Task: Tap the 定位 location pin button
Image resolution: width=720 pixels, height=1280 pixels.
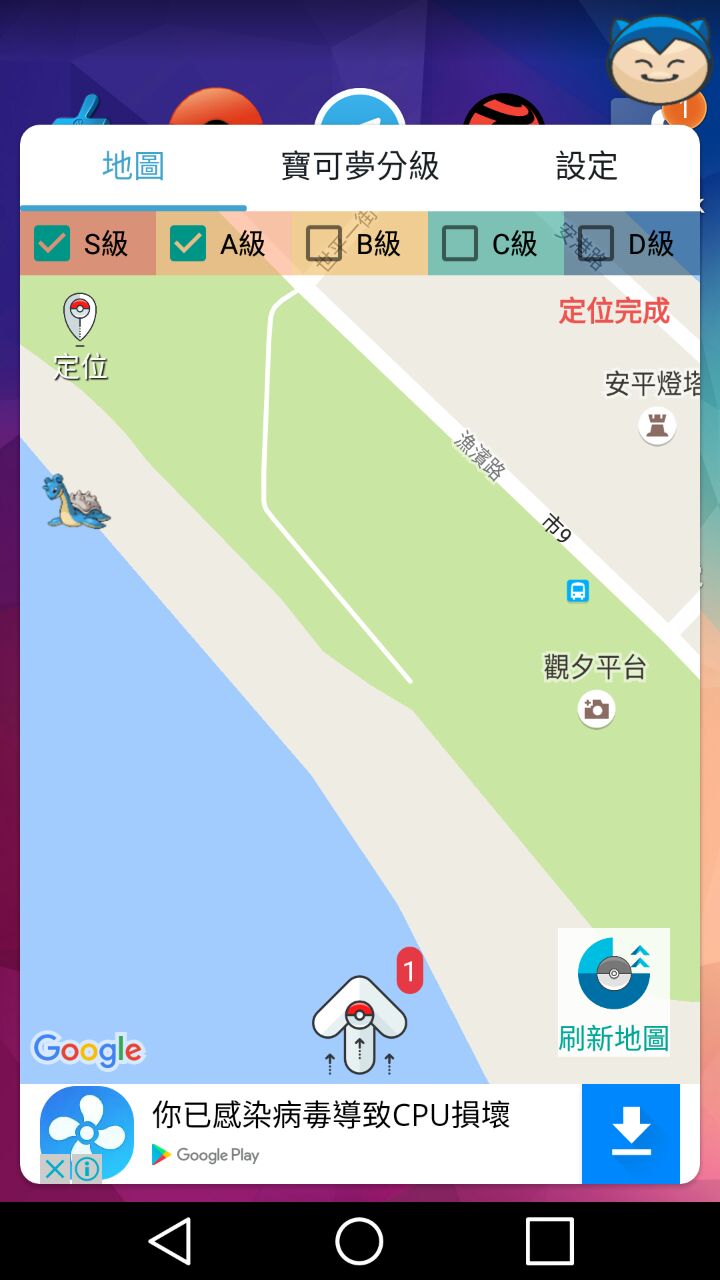Action: (x=80, y=337)
